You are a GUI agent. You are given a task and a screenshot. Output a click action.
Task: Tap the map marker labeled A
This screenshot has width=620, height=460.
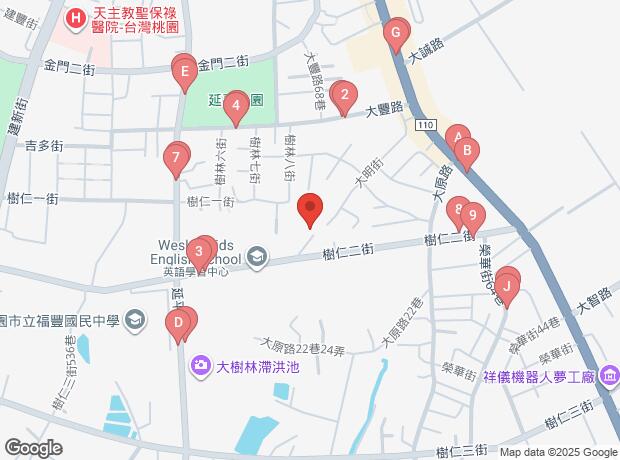tap(457, 138)
